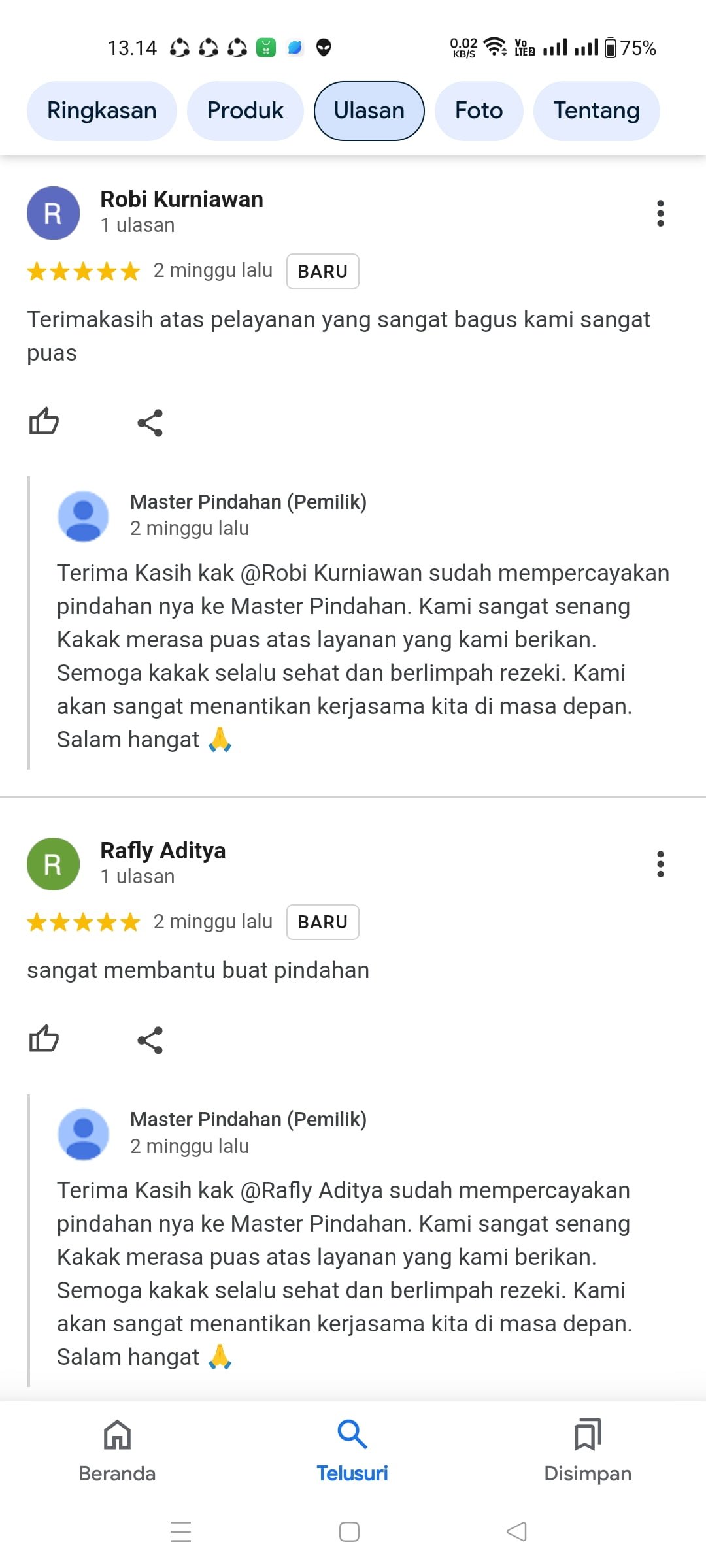This screenshot has width=706, height=1568.
Task: Like Rafly Aditya's review
Action: (44, 1039)
